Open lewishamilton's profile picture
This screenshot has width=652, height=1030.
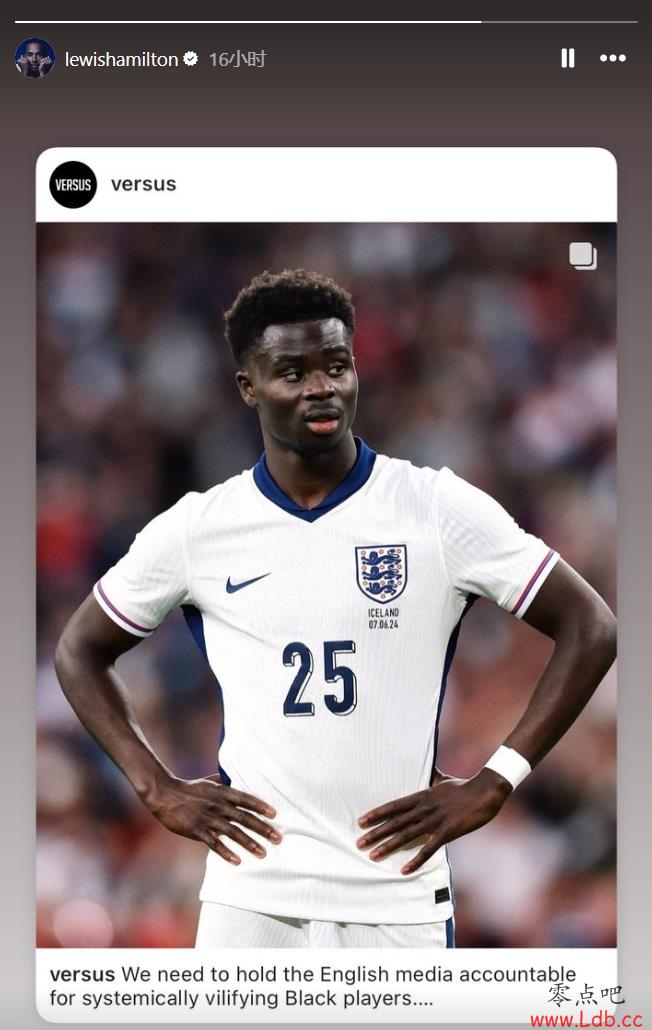tap(35, 58)
